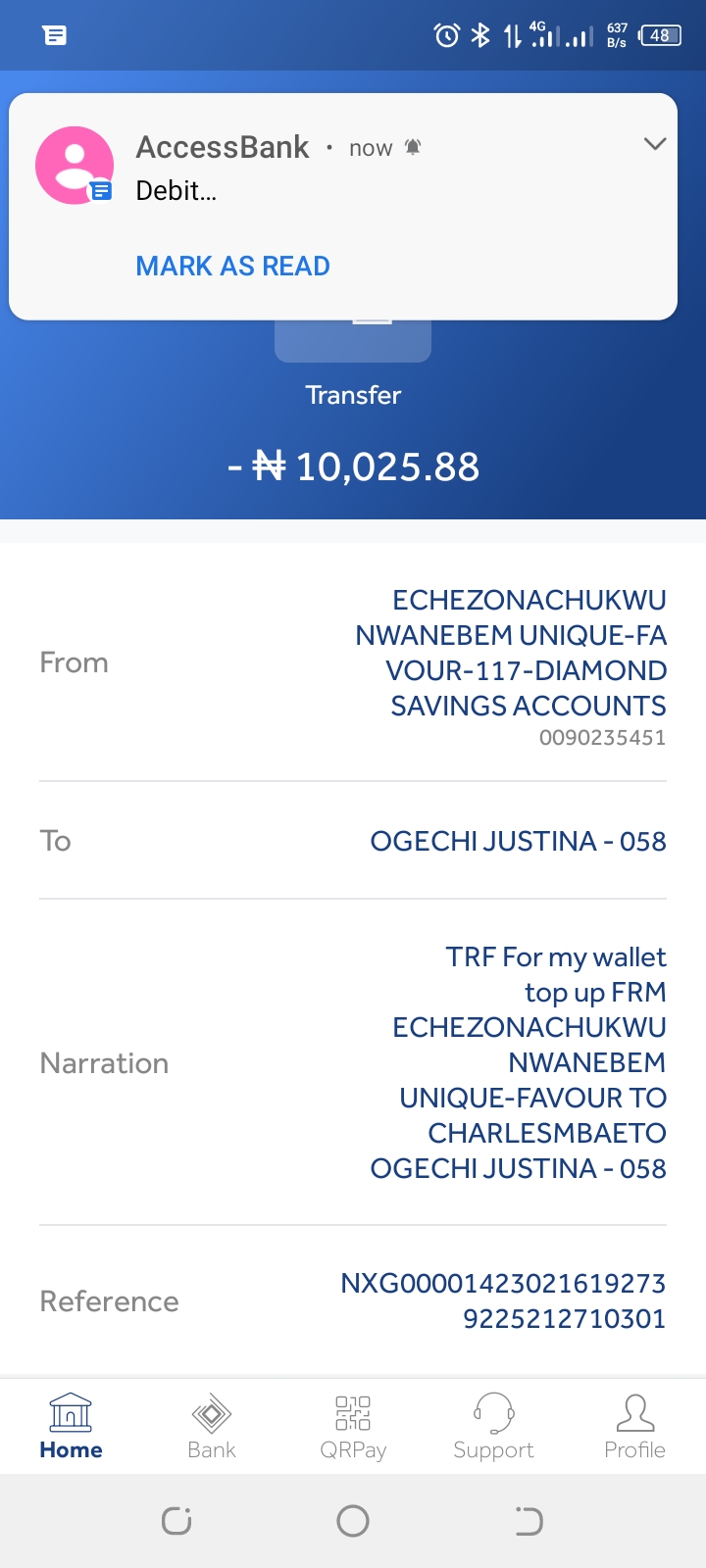Mark the AccessBank notification as read
The height and width of the screenshot is (1568, 706).
[232, 266]
